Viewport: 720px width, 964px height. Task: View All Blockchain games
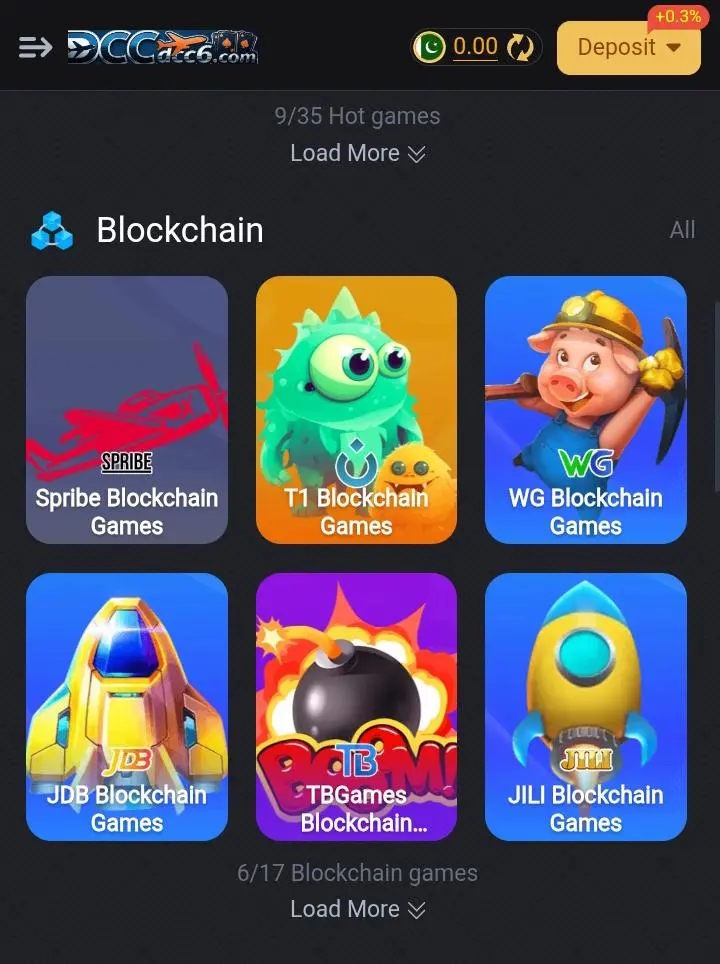point(682,230)
